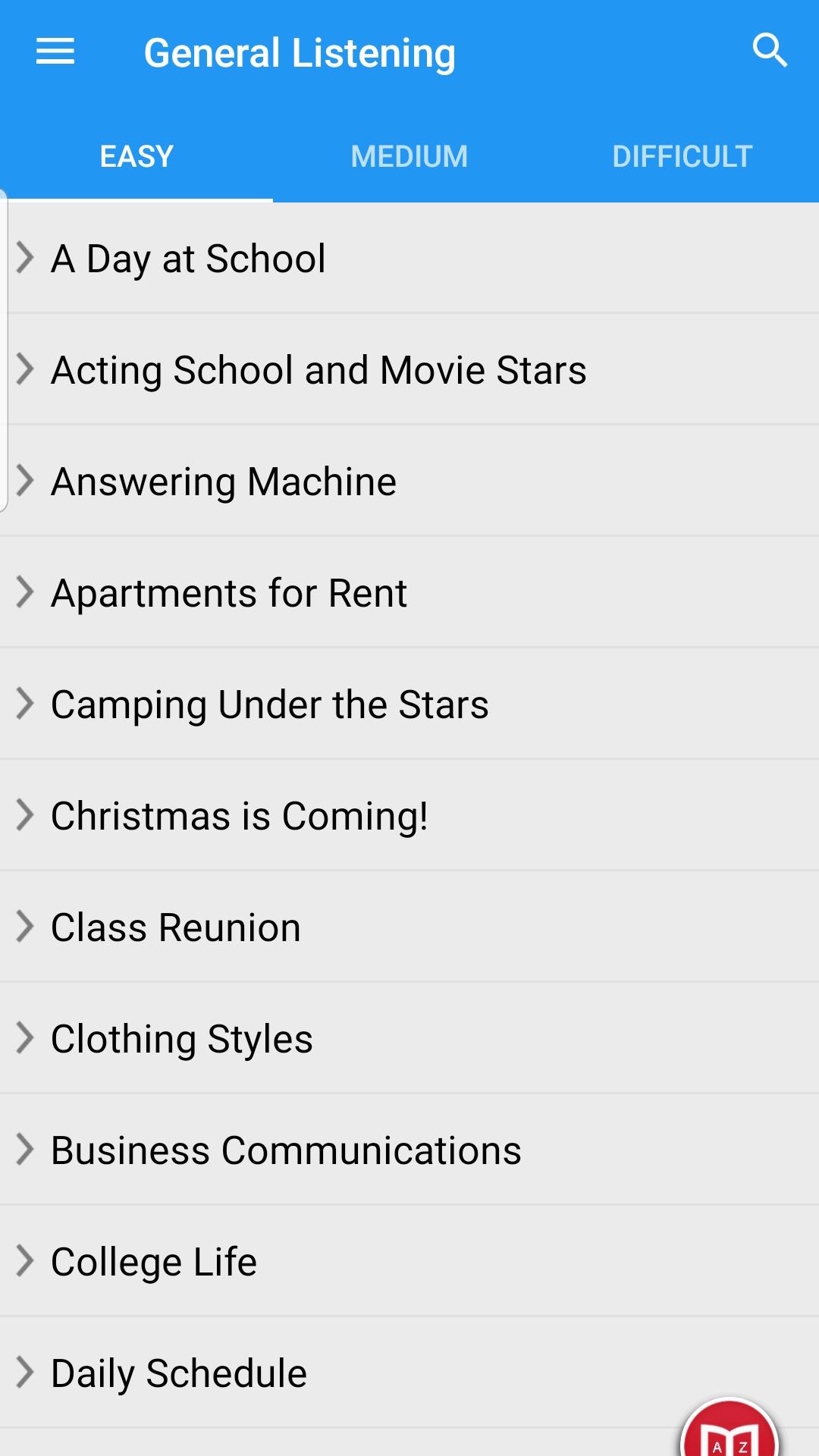
Task: Tap the red A-Z dictionary button
Action: [x=730, y=1429]
